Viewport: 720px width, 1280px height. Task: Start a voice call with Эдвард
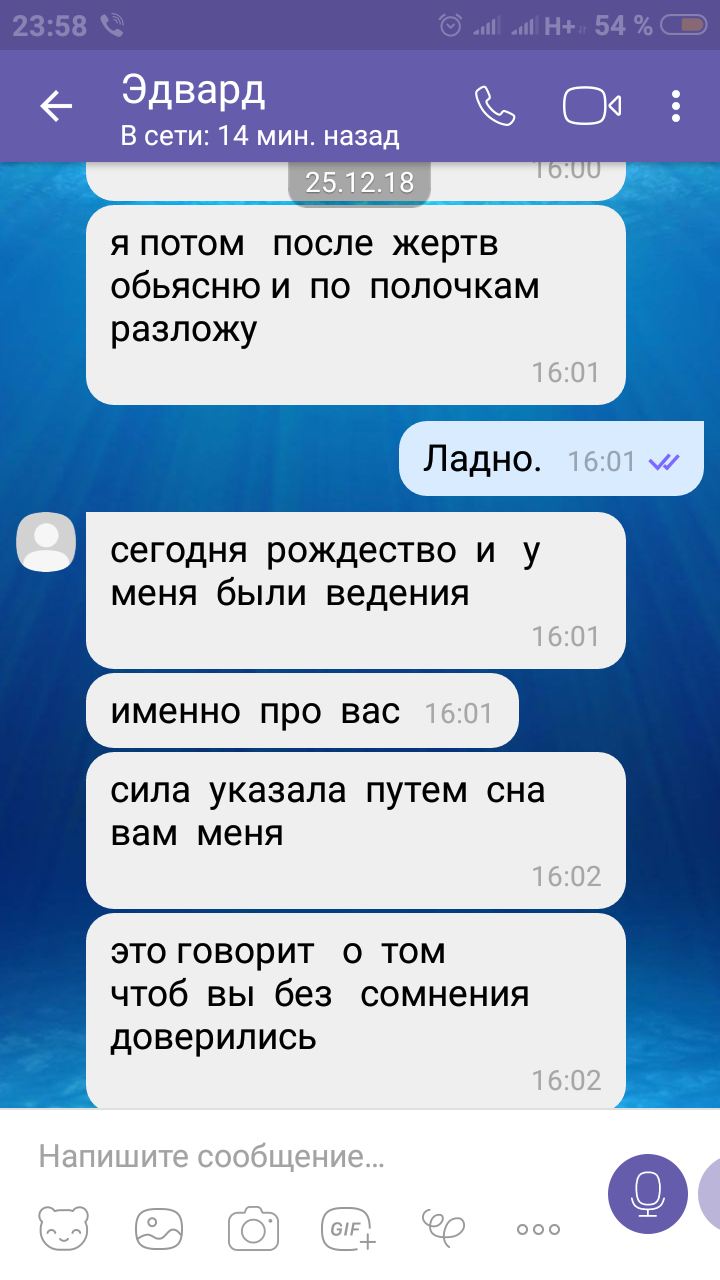(x=494, y=106)
